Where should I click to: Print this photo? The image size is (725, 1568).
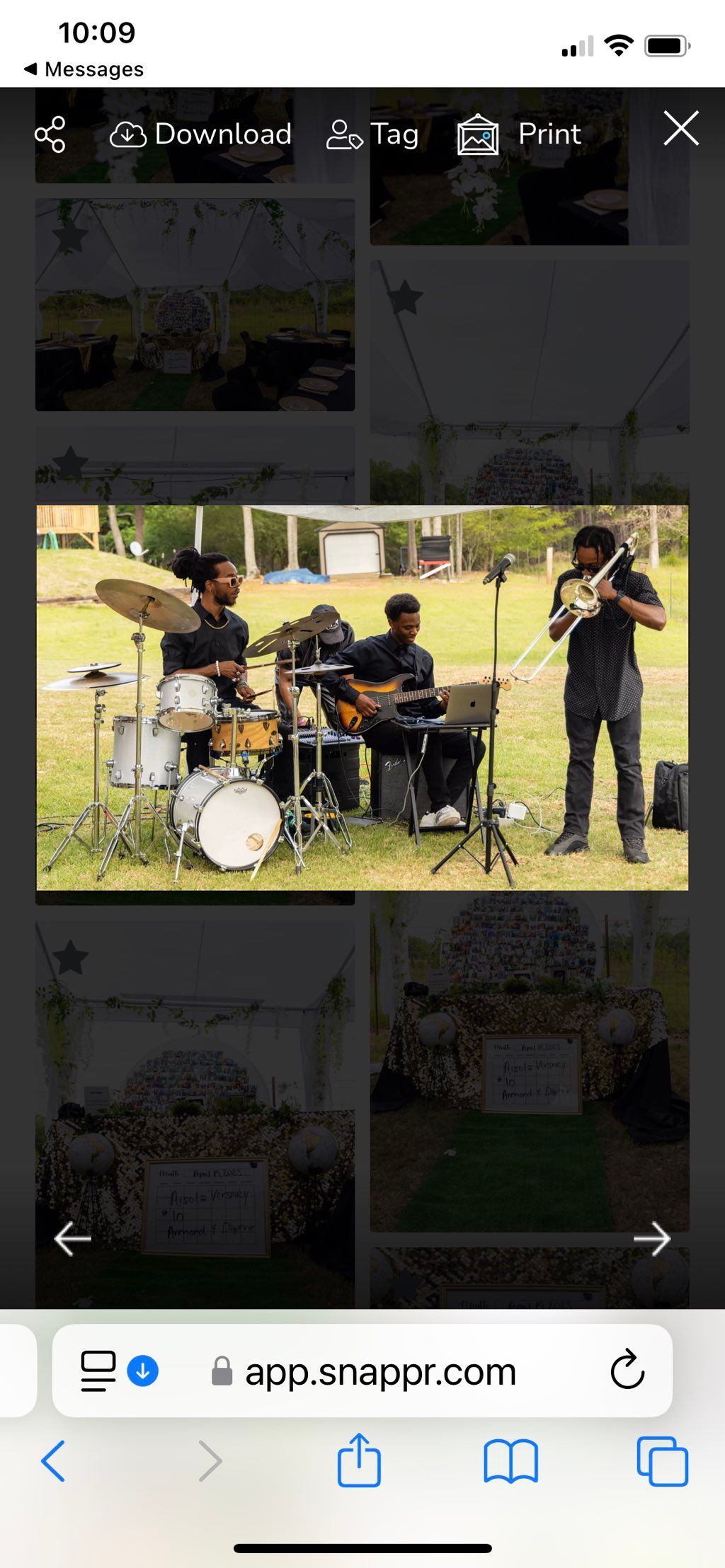pyautogui.click(x=520, y=134)
